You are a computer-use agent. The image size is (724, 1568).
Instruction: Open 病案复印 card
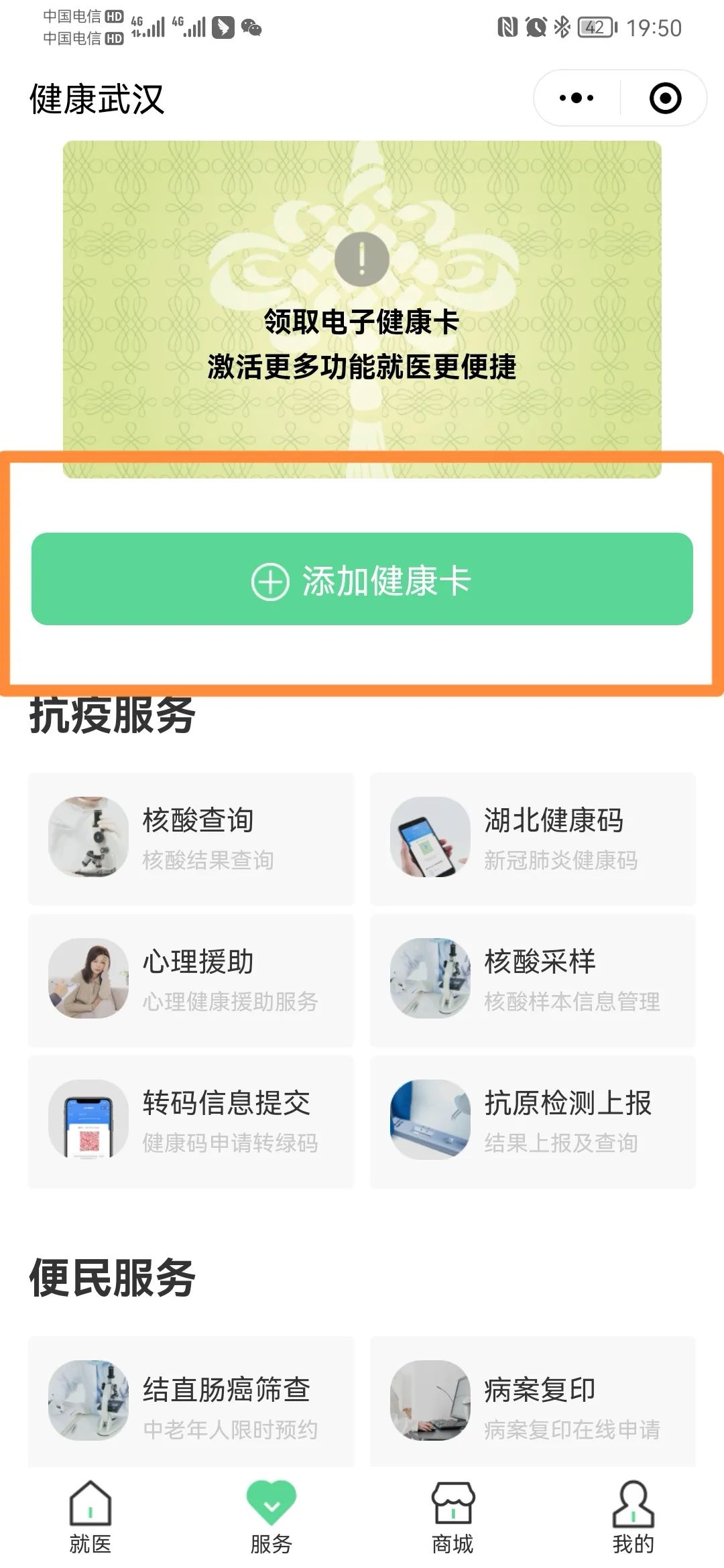(533, 1400)
